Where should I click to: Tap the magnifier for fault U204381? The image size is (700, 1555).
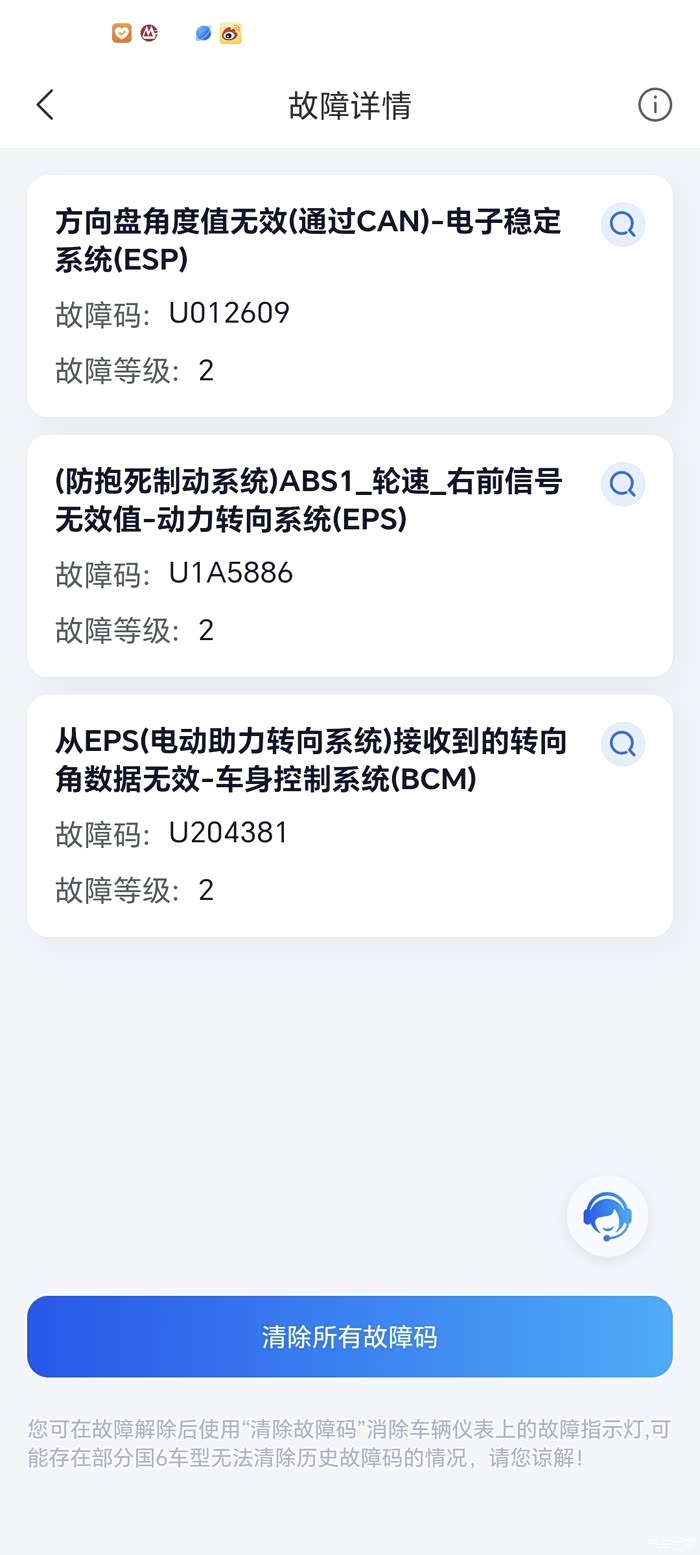622,744
